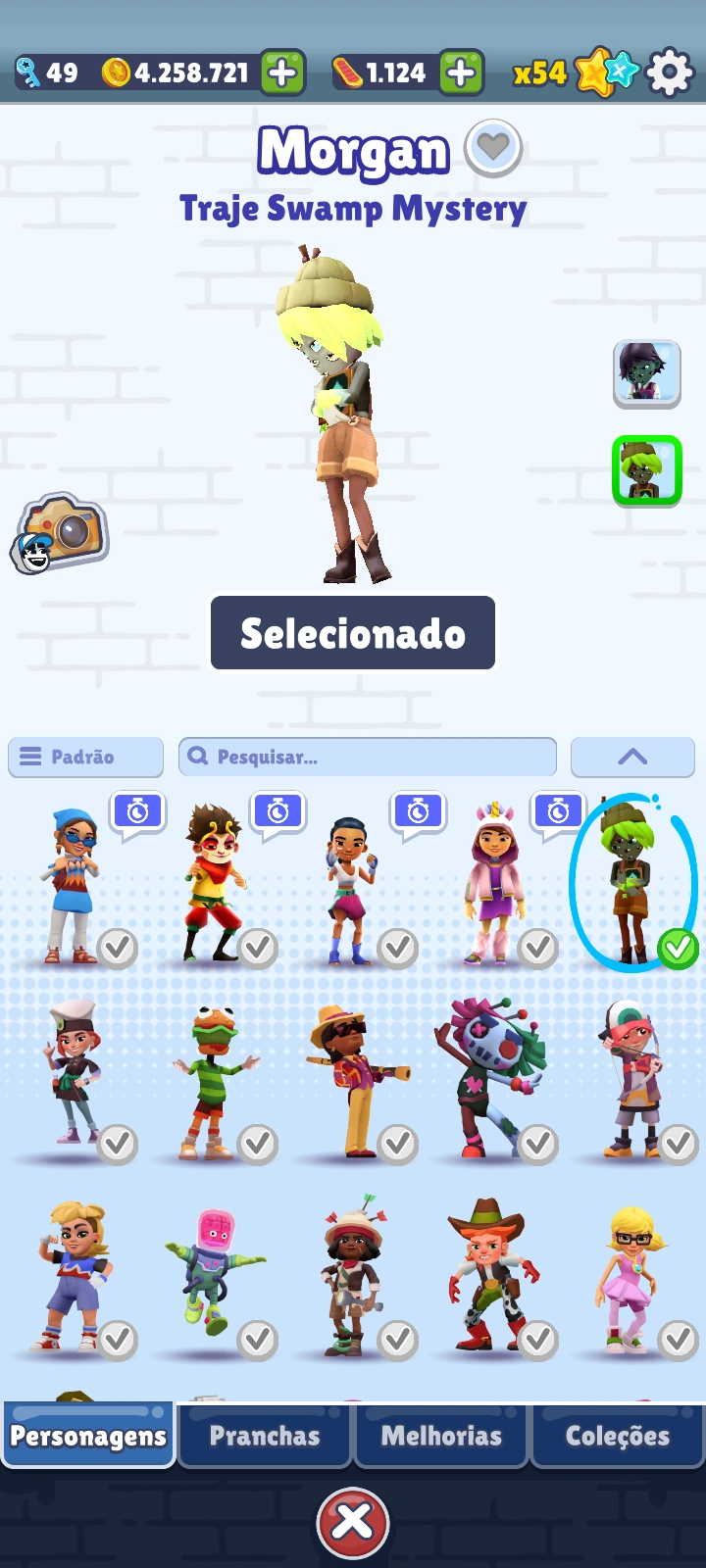706x1568 pixels.
Task: Open the Padrão filter dropdown
Action: point(85,757)
